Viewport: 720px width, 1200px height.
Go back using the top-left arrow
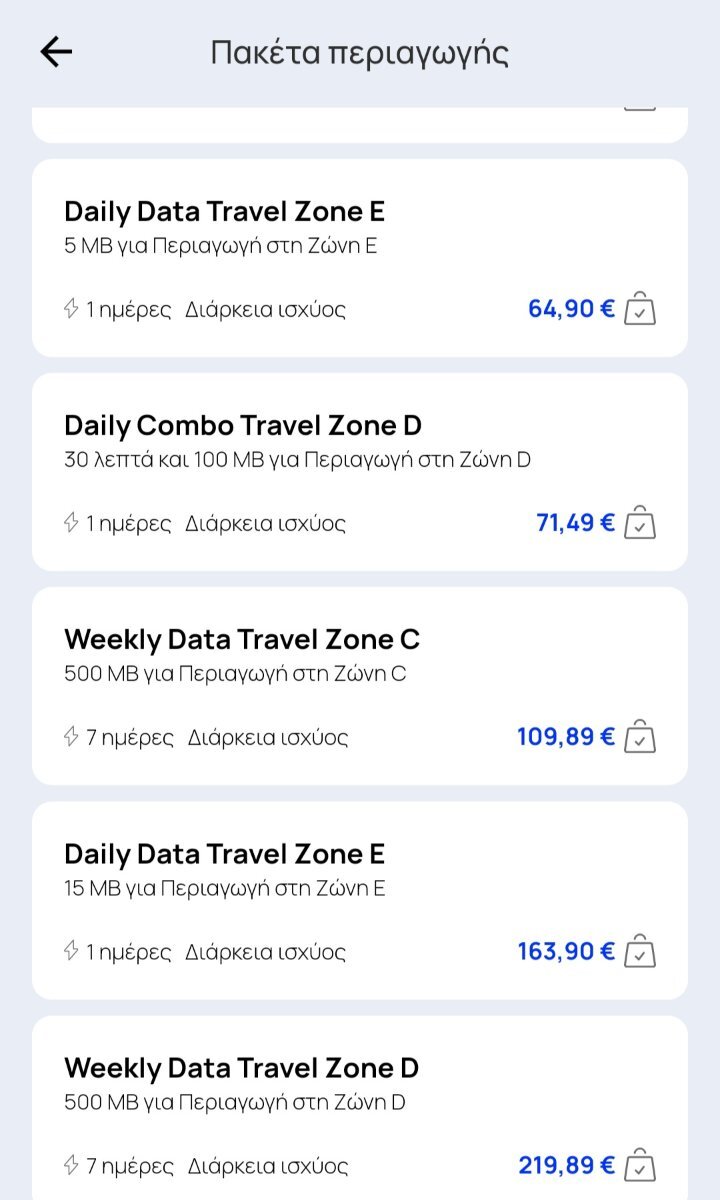click(x=56, y=52)
